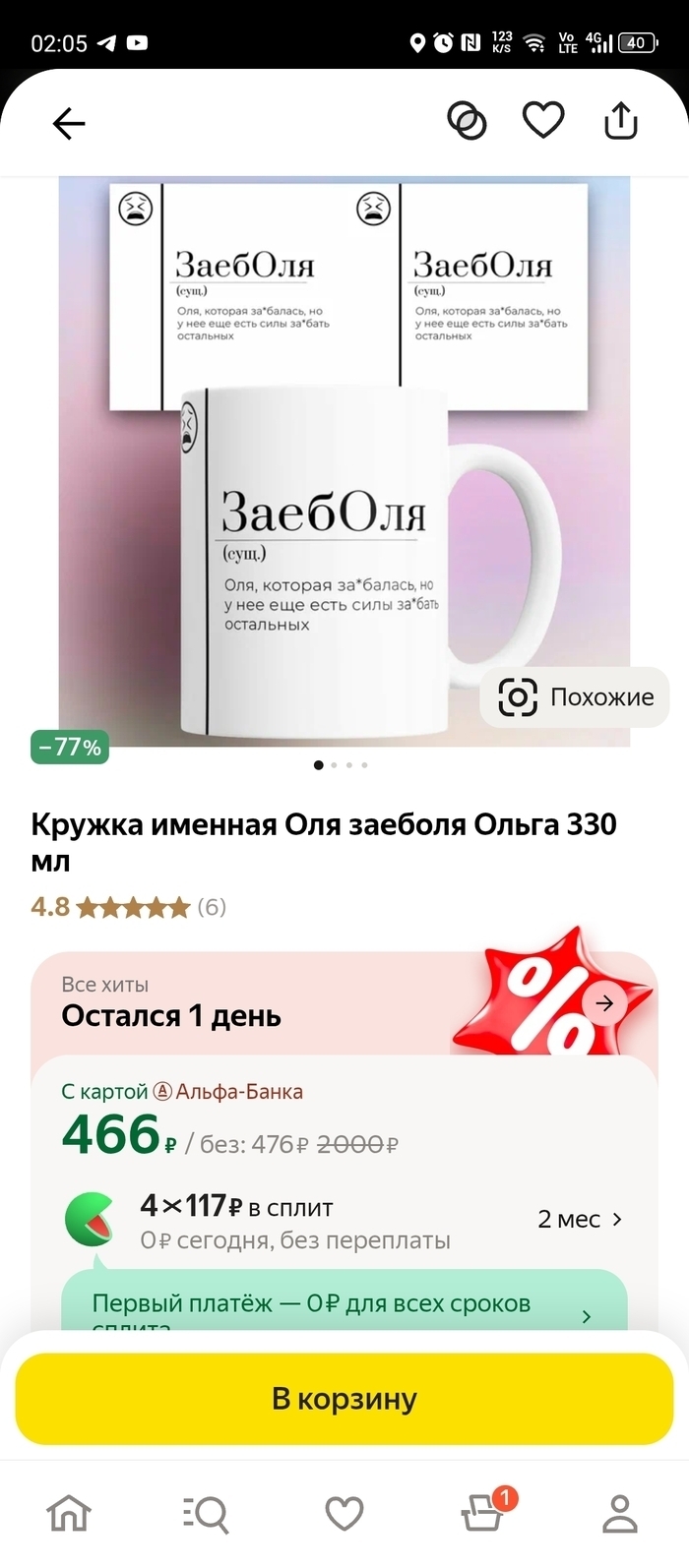The width and height of the screenshot is (689, 1568).
Task: Open the catalog search tab
Action: [x=207, y=1513]
